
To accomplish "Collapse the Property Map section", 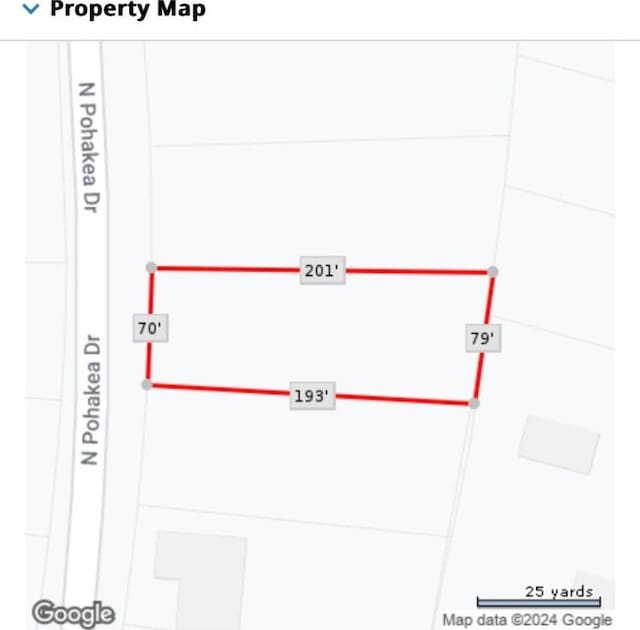I will [x=31, y=10].
